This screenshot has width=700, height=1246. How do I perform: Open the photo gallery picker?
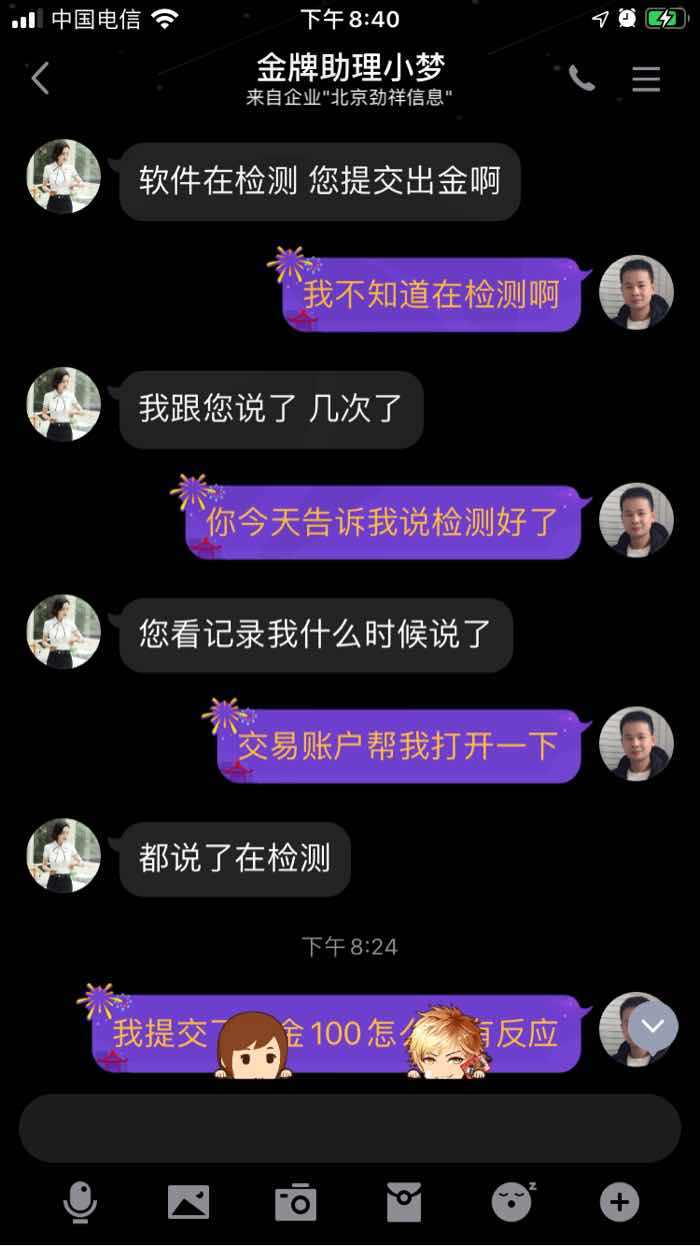pos(189,1202)
